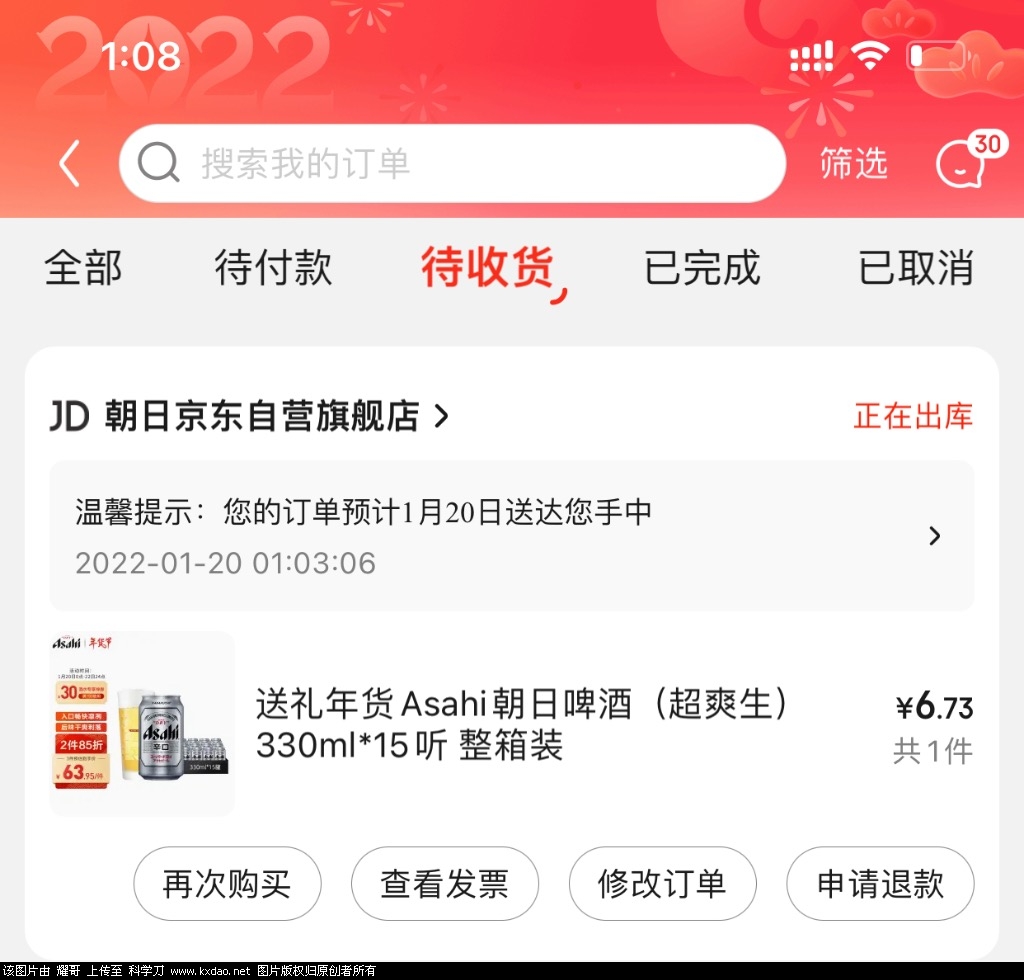Viewport: 1024px width, 980px height.
Task: Switch to the 待付款 tab
Action: coord(273,268)
